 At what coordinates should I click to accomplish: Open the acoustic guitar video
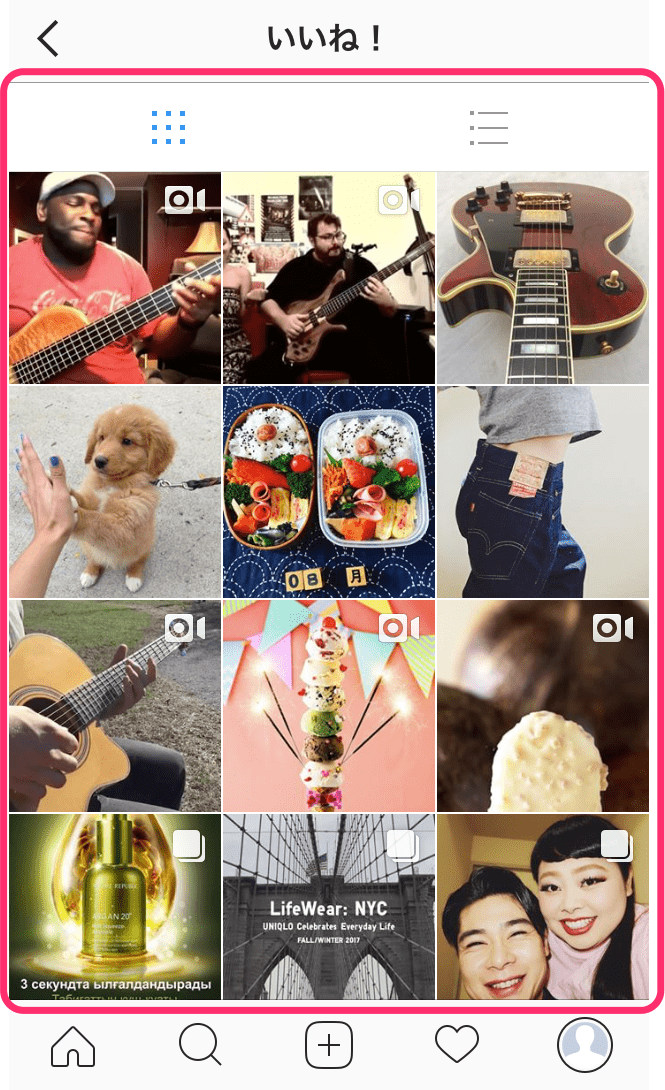click(x=115, y=706)
